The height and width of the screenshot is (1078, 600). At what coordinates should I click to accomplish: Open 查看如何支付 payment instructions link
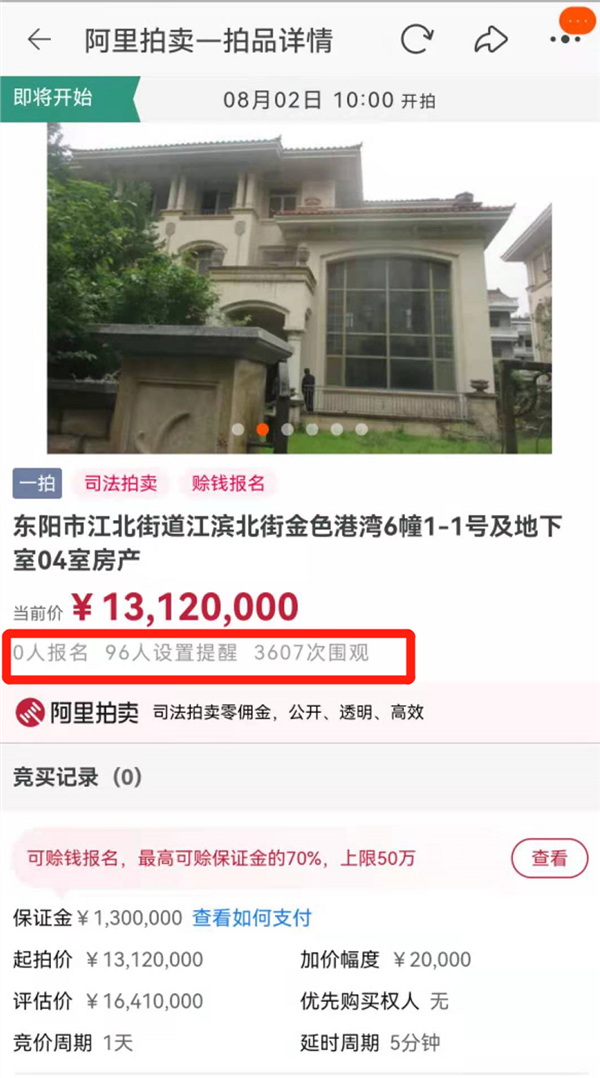point(252,917)
